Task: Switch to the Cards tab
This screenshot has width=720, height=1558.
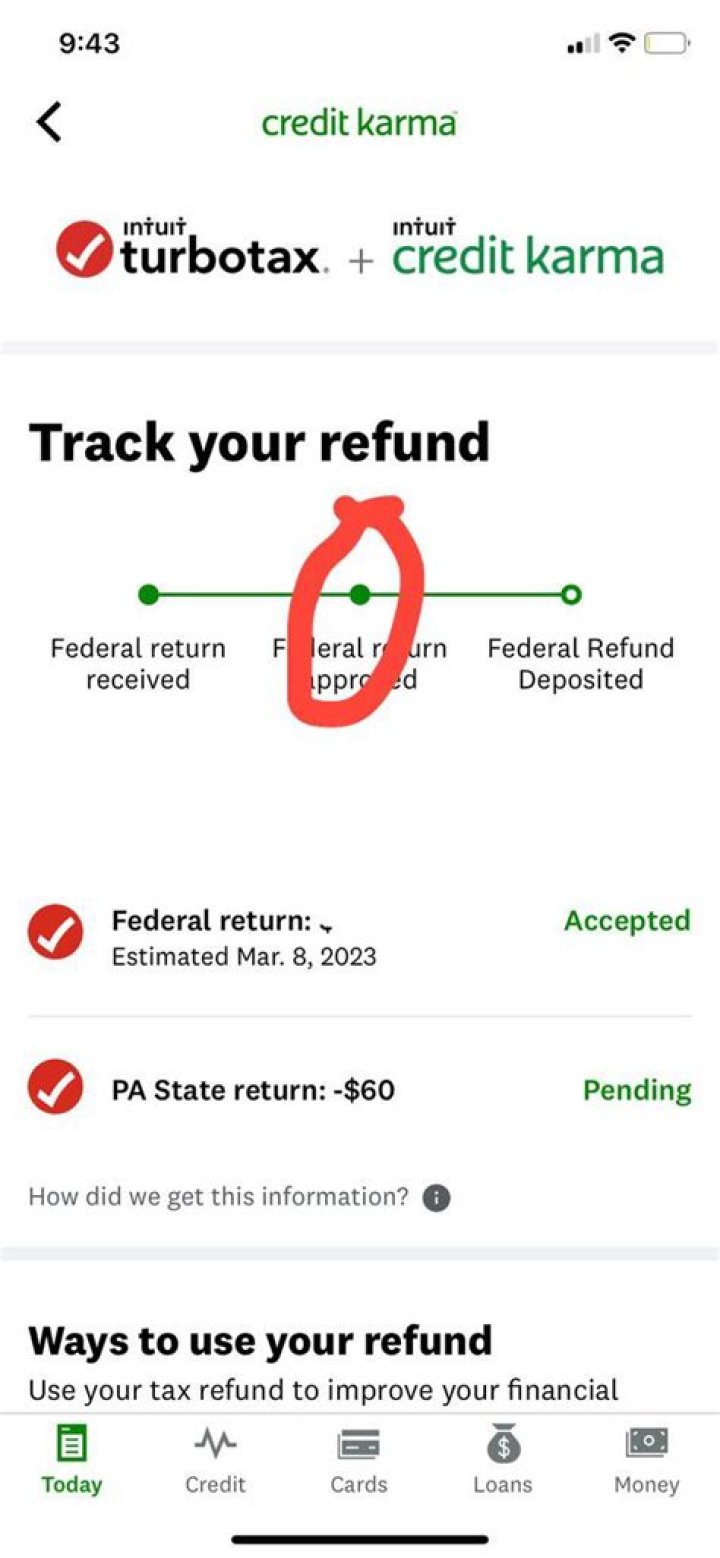Action: point(358,1461)
